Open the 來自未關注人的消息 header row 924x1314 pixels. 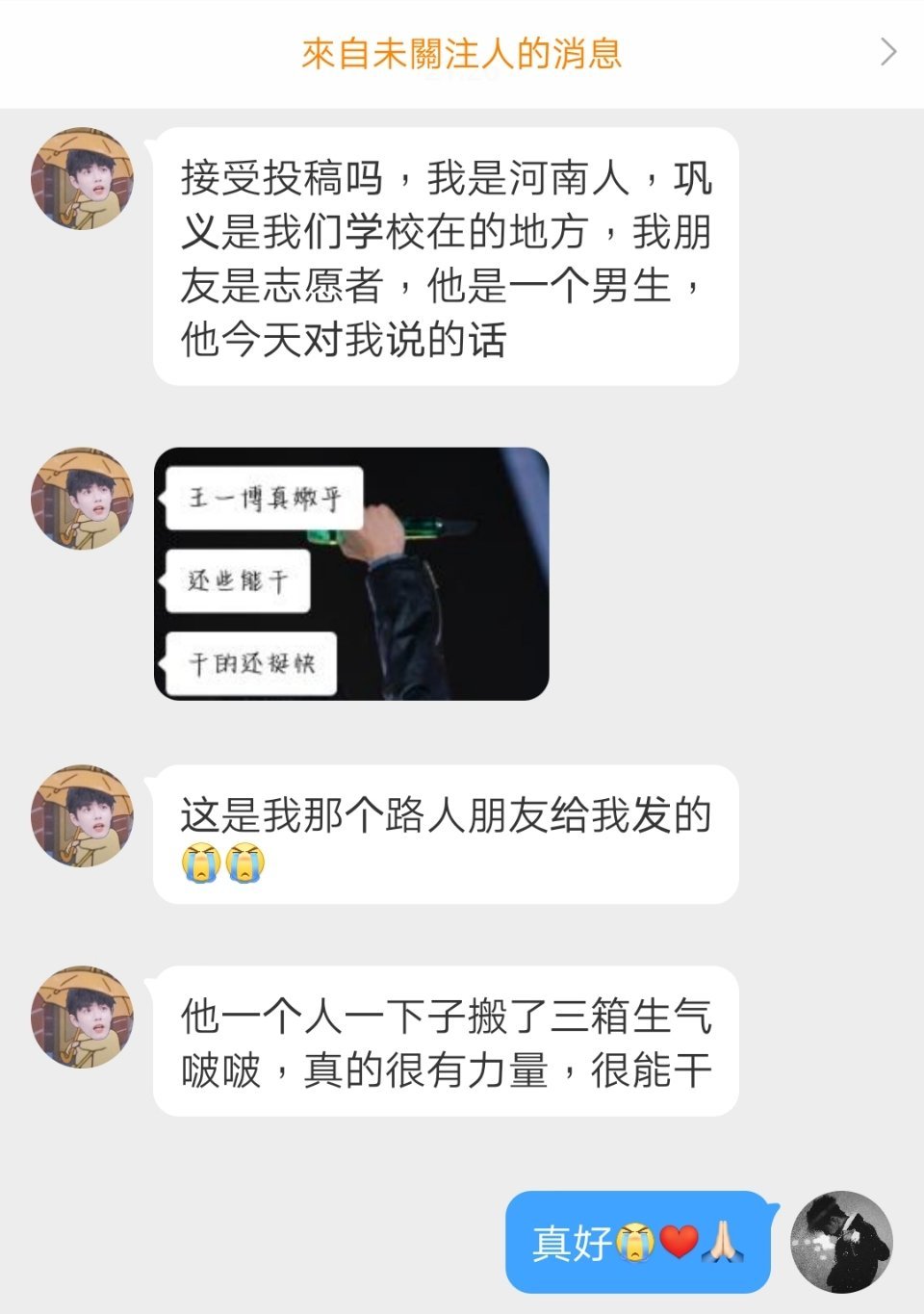pyautogui.click(x=462, y=54)
